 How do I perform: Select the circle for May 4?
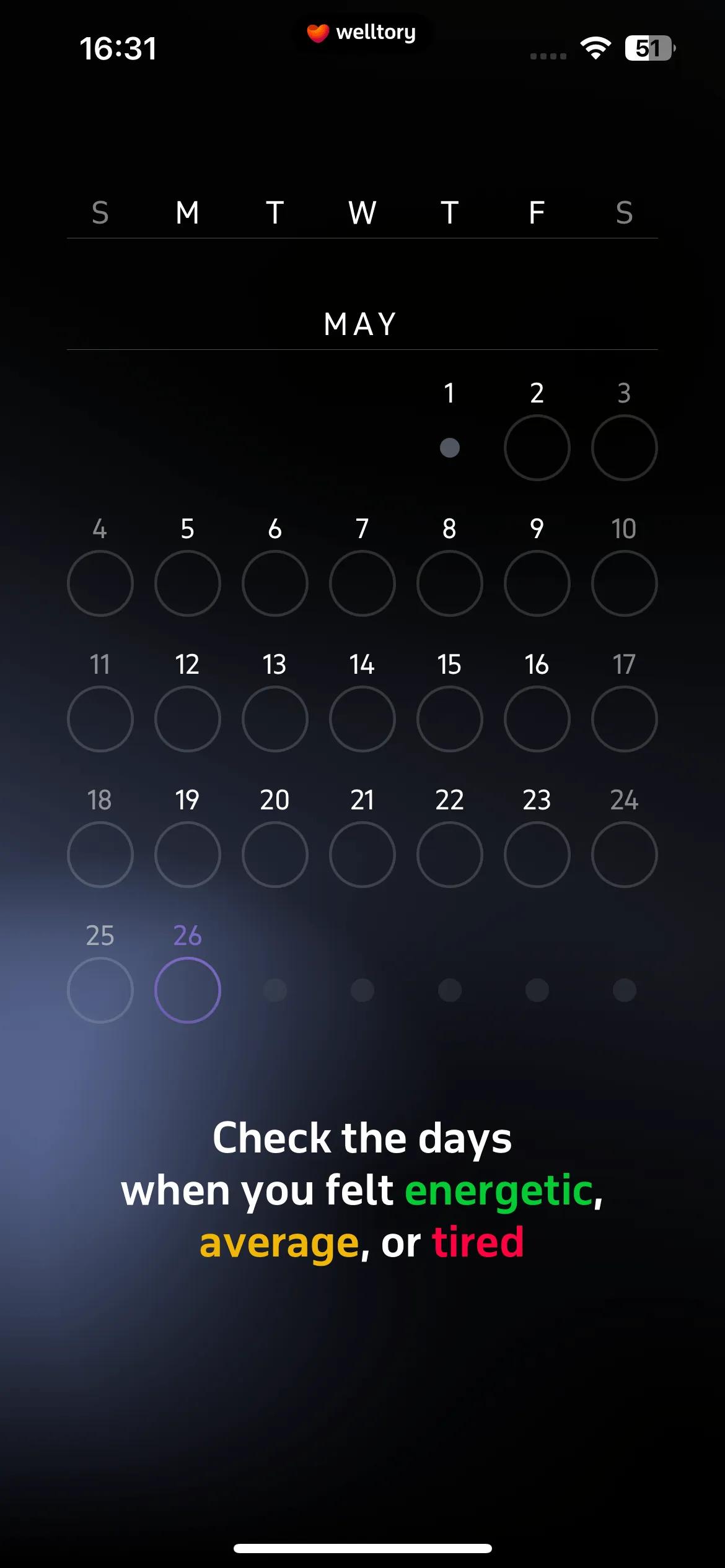[x=100, y=583]
